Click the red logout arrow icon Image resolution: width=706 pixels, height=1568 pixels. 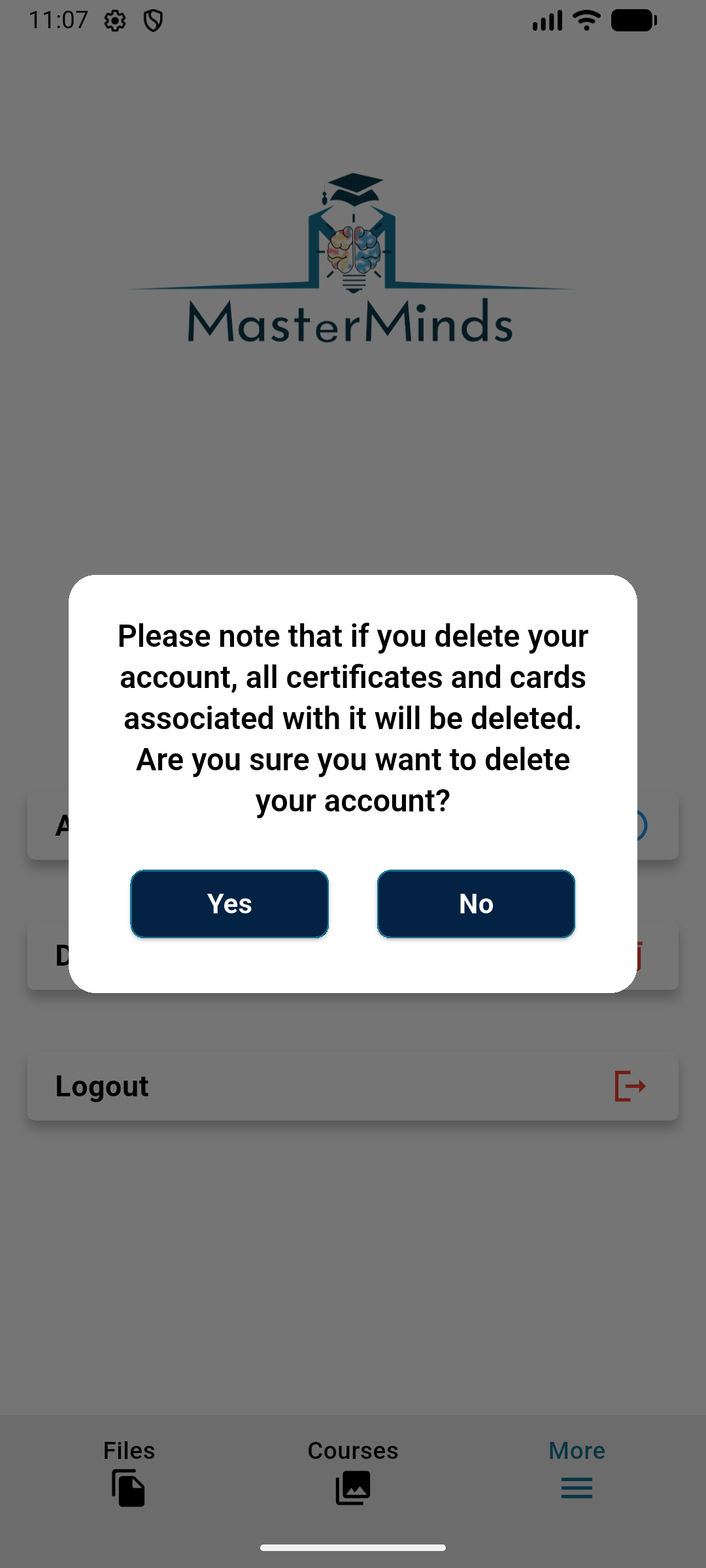(630, 1085)
